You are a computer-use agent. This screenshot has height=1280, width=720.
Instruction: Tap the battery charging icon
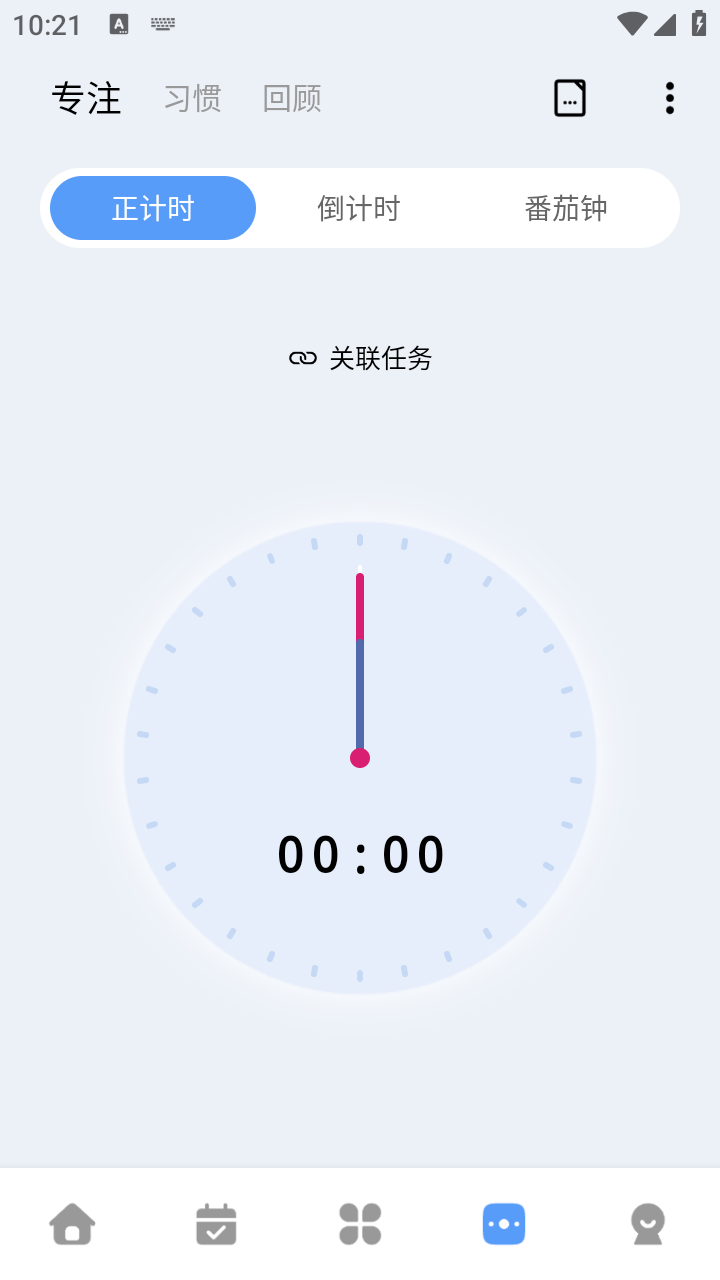pyautogui.click(x=699, y=25)
